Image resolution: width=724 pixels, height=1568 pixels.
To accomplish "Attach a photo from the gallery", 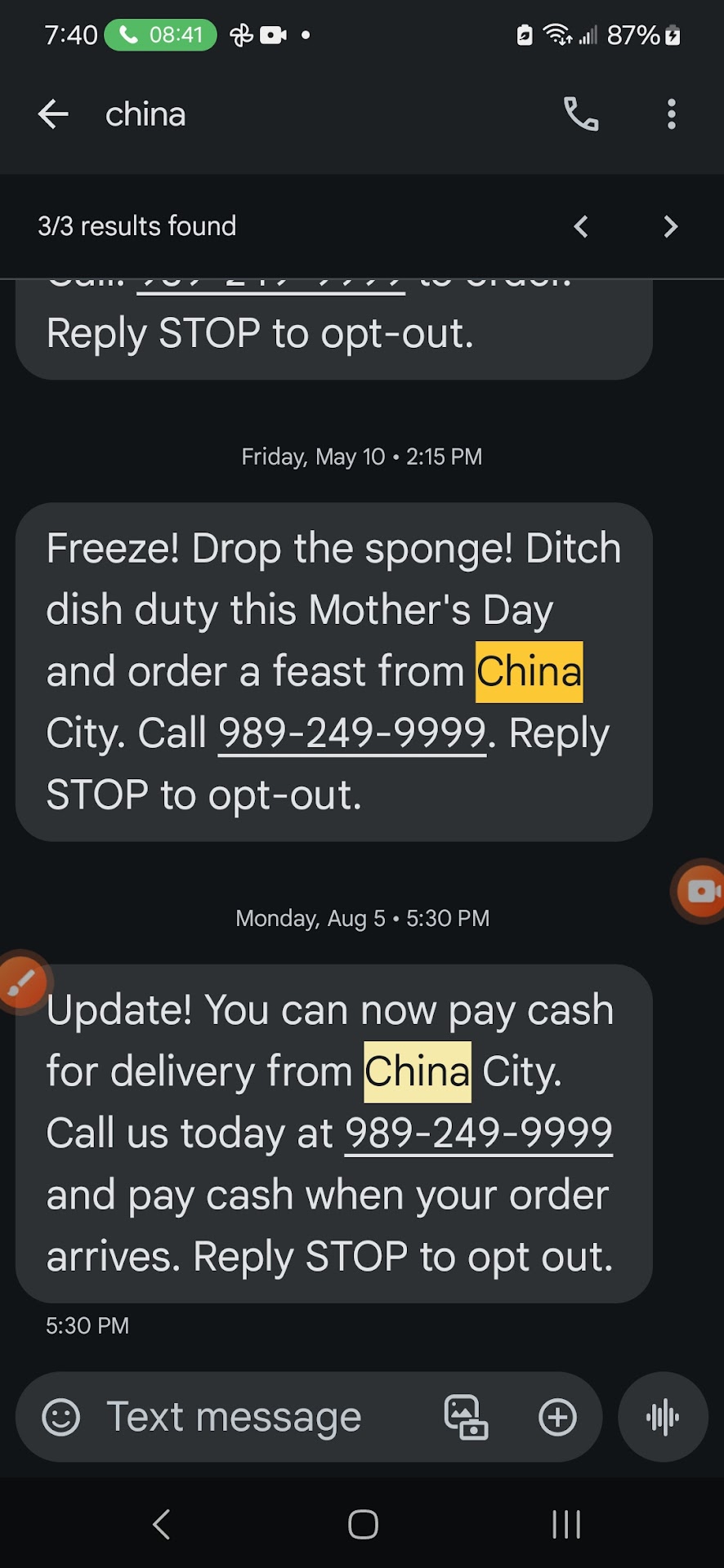I will click(466, 1417).
